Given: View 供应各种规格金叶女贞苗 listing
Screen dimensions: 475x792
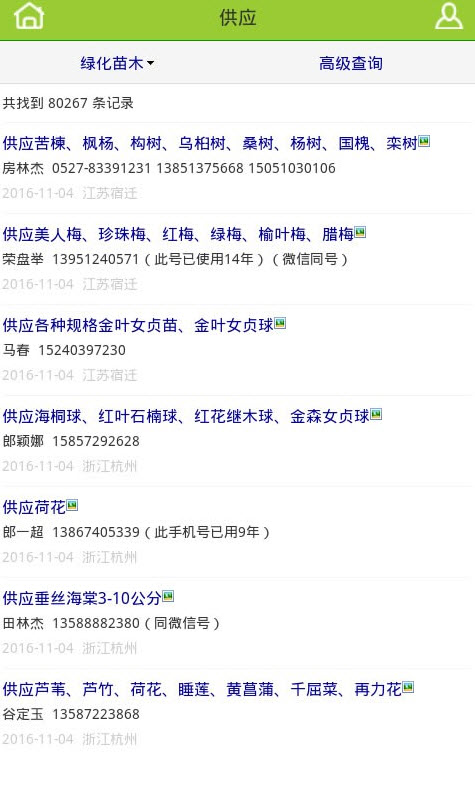Looking at the screenshot, I should (x=144, y=325).
